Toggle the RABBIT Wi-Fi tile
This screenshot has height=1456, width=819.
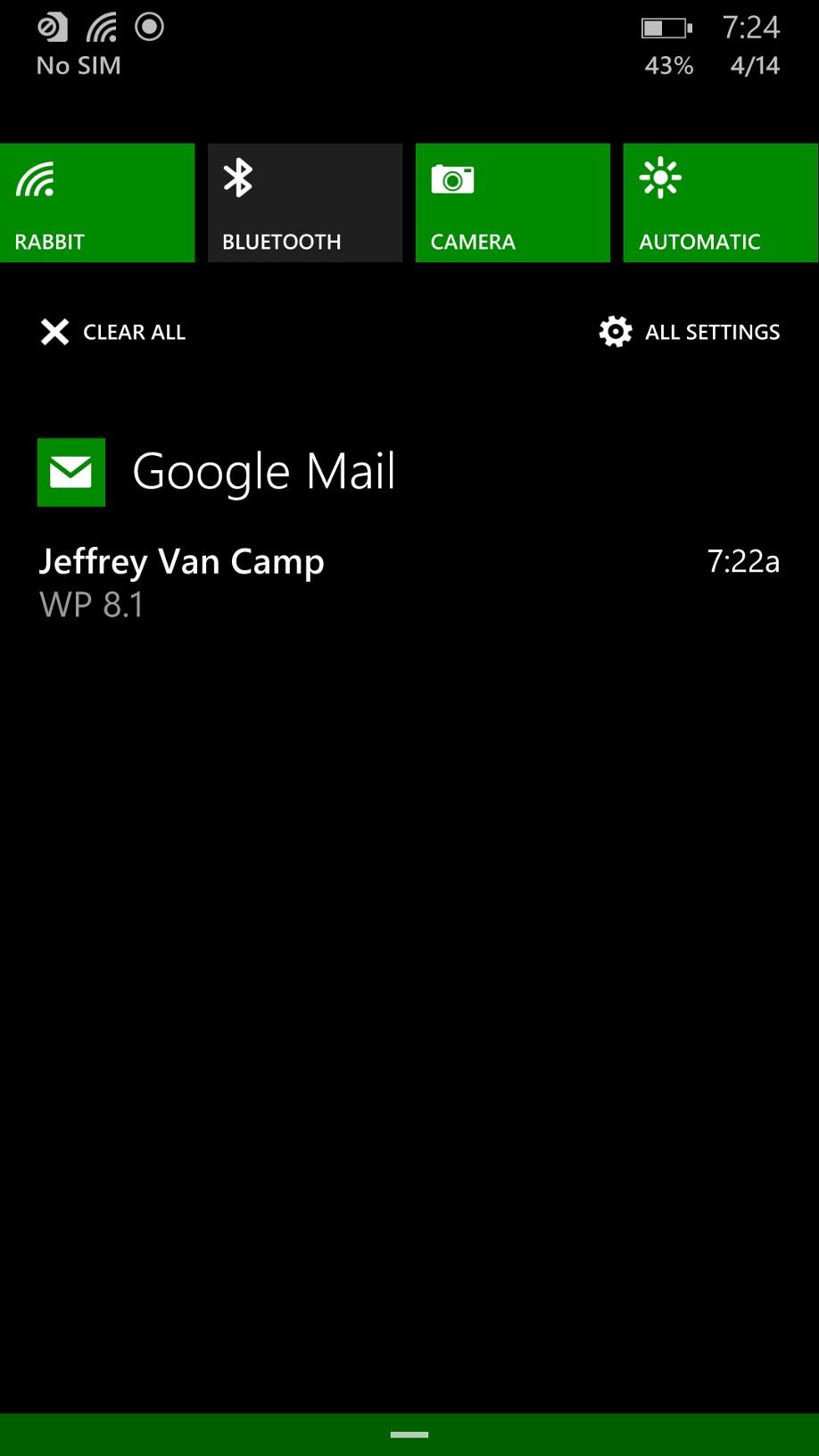tap(97, 203)
